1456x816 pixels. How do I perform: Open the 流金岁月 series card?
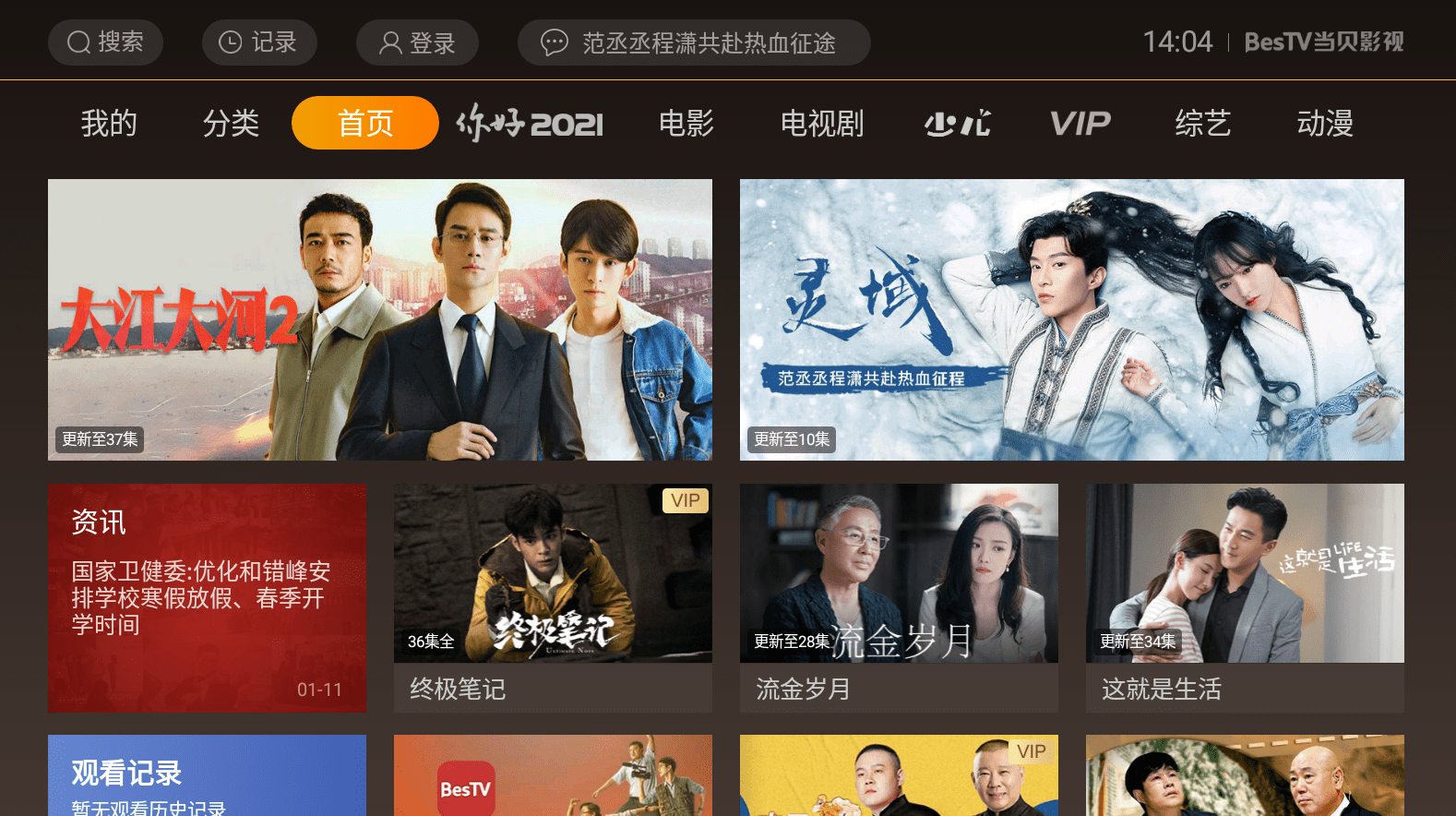(x=899, y=597)
